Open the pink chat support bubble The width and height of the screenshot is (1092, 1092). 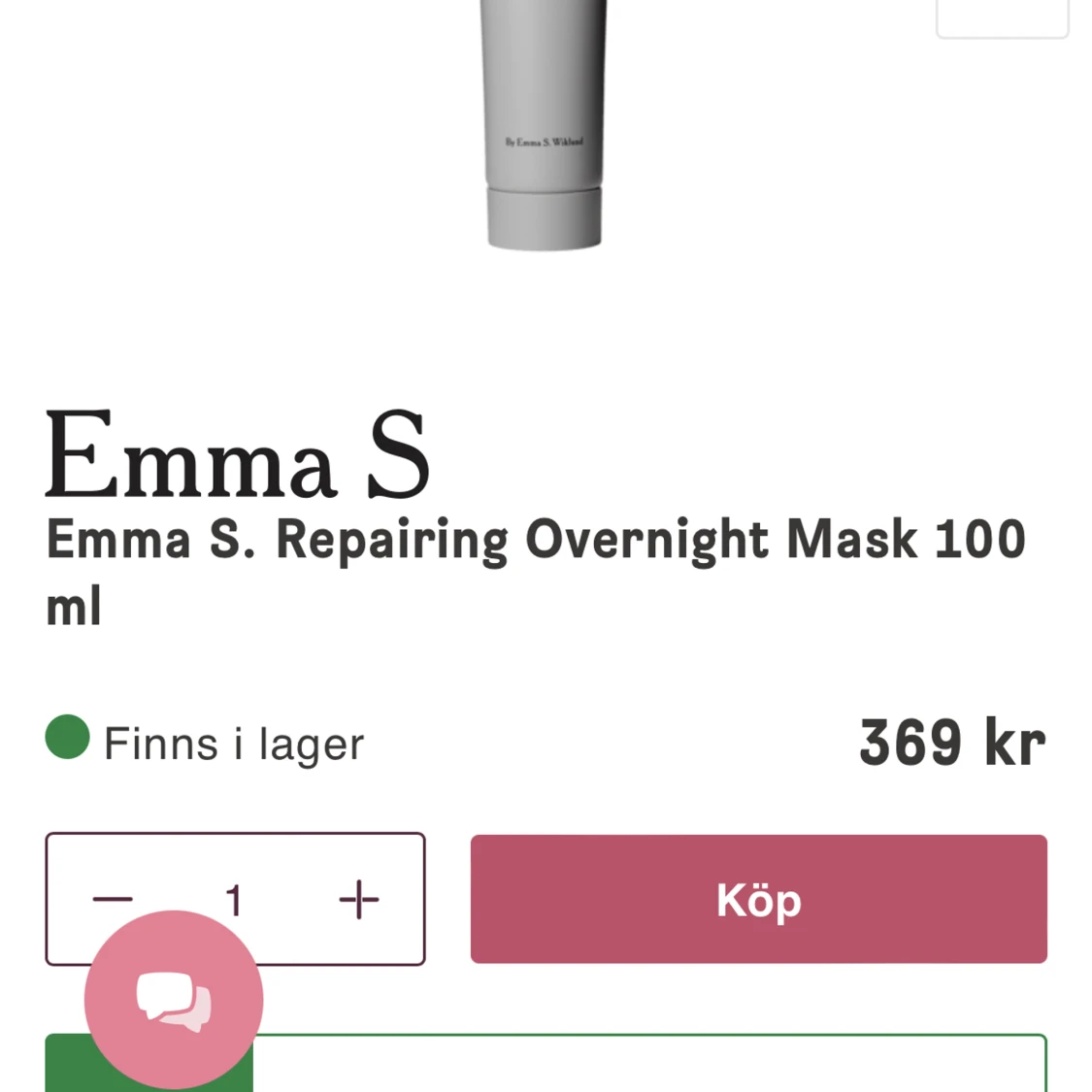coord(174,999)
